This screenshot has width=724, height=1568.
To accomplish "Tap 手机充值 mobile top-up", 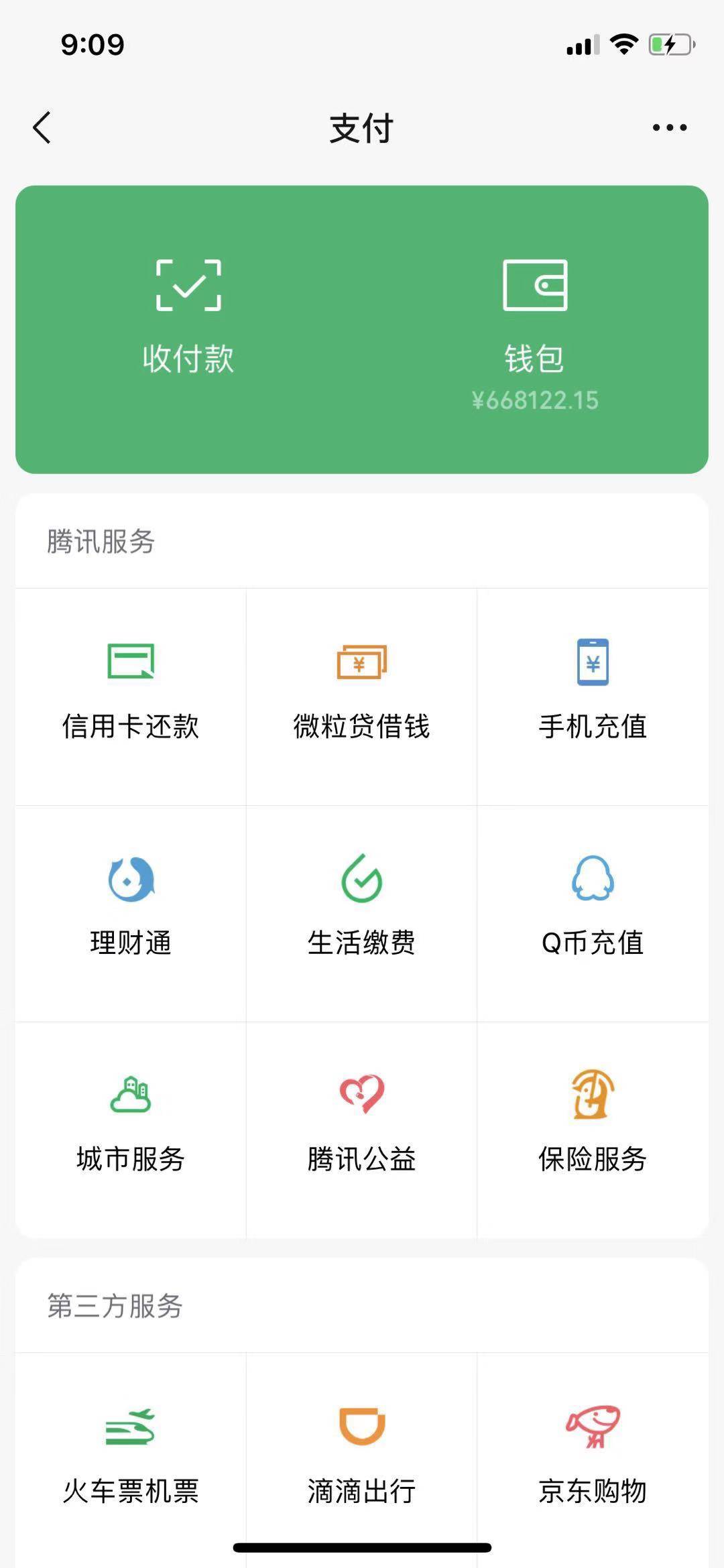I will point(593,697).
